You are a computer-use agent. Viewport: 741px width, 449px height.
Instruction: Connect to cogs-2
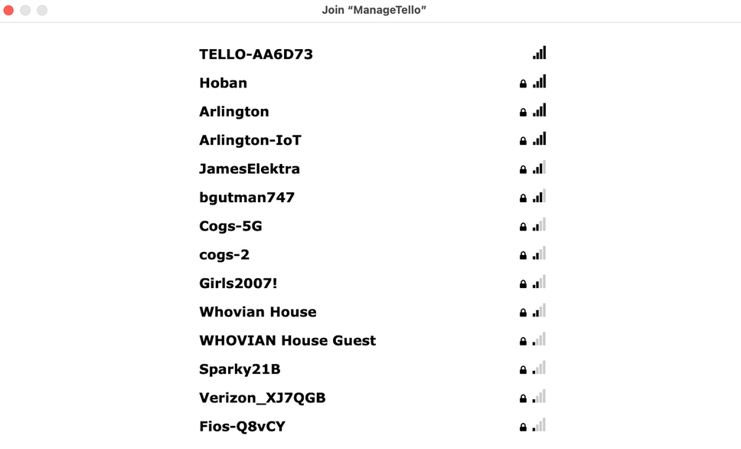tap(373, 255)
